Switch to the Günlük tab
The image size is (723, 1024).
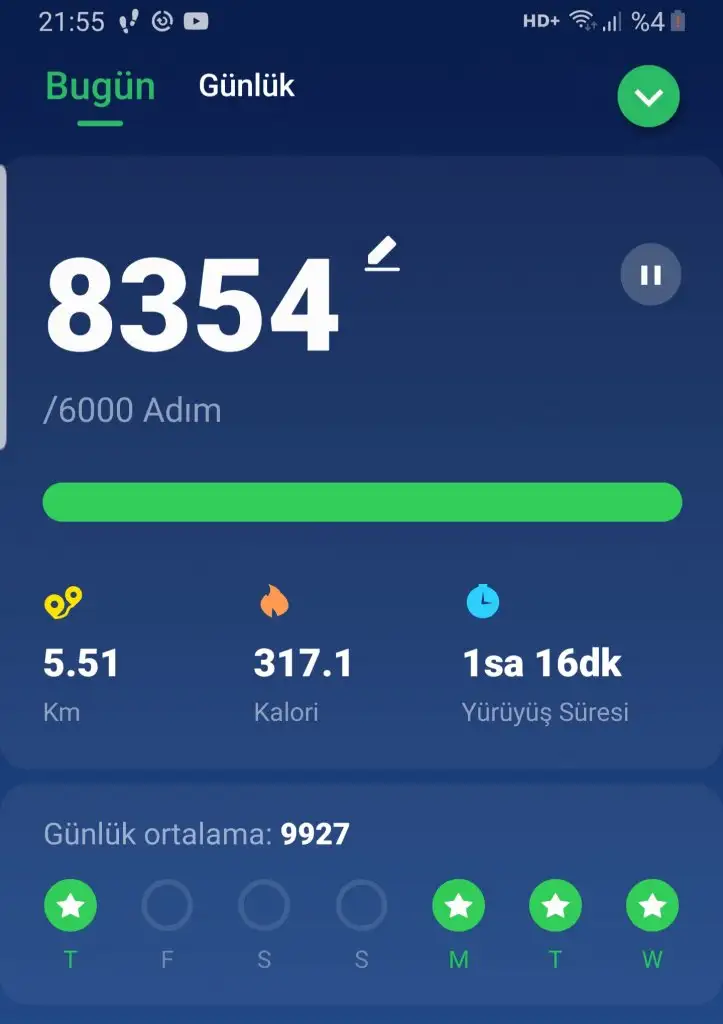click(x=247, y=86)
